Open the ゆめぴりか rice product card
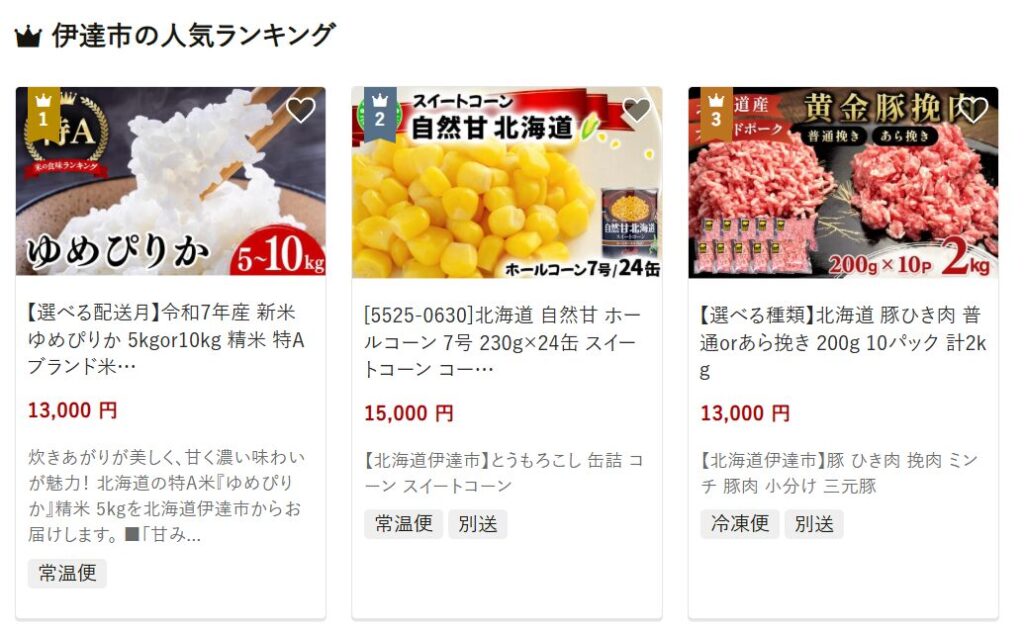The image size is (1024, 633). (x=170, y=340)
